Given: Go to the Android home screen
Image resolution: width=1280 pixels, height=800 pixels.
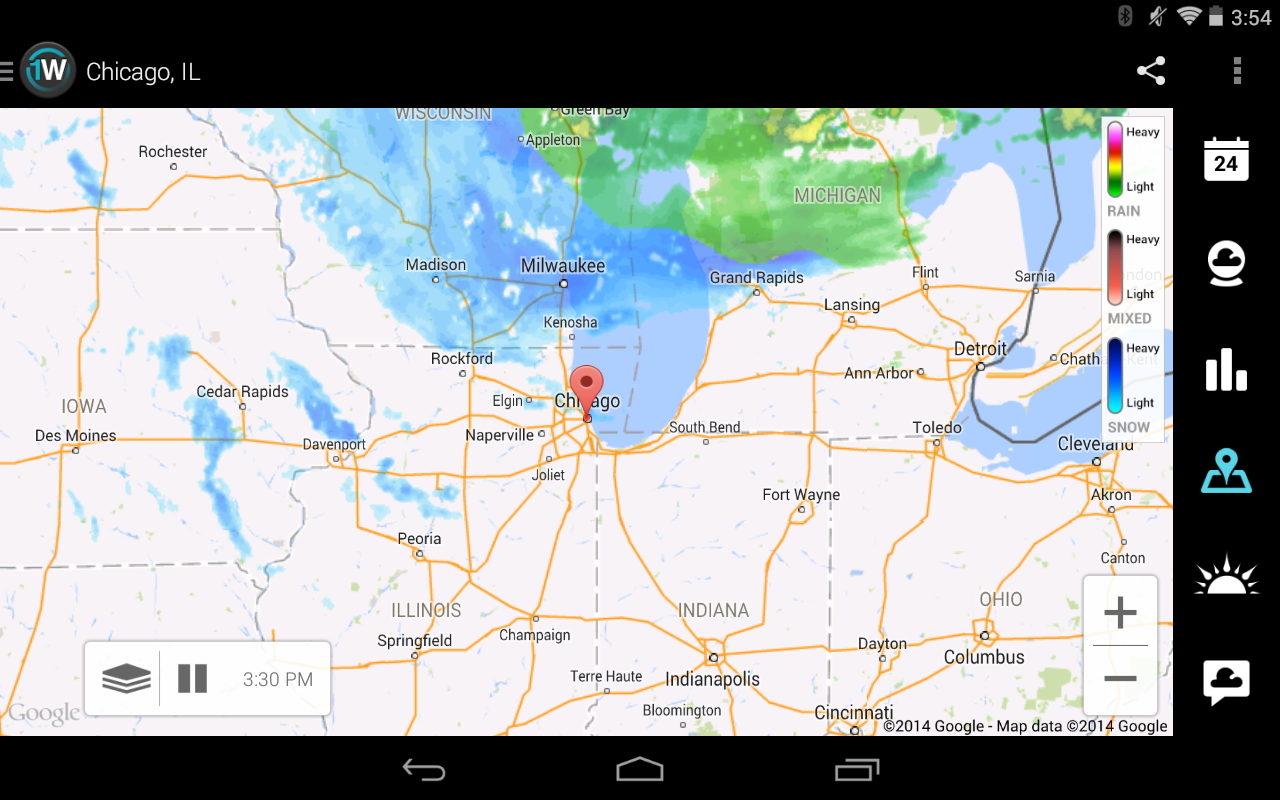Looking at the screenshot, I should pyautogui.click(x=640, y=769).
